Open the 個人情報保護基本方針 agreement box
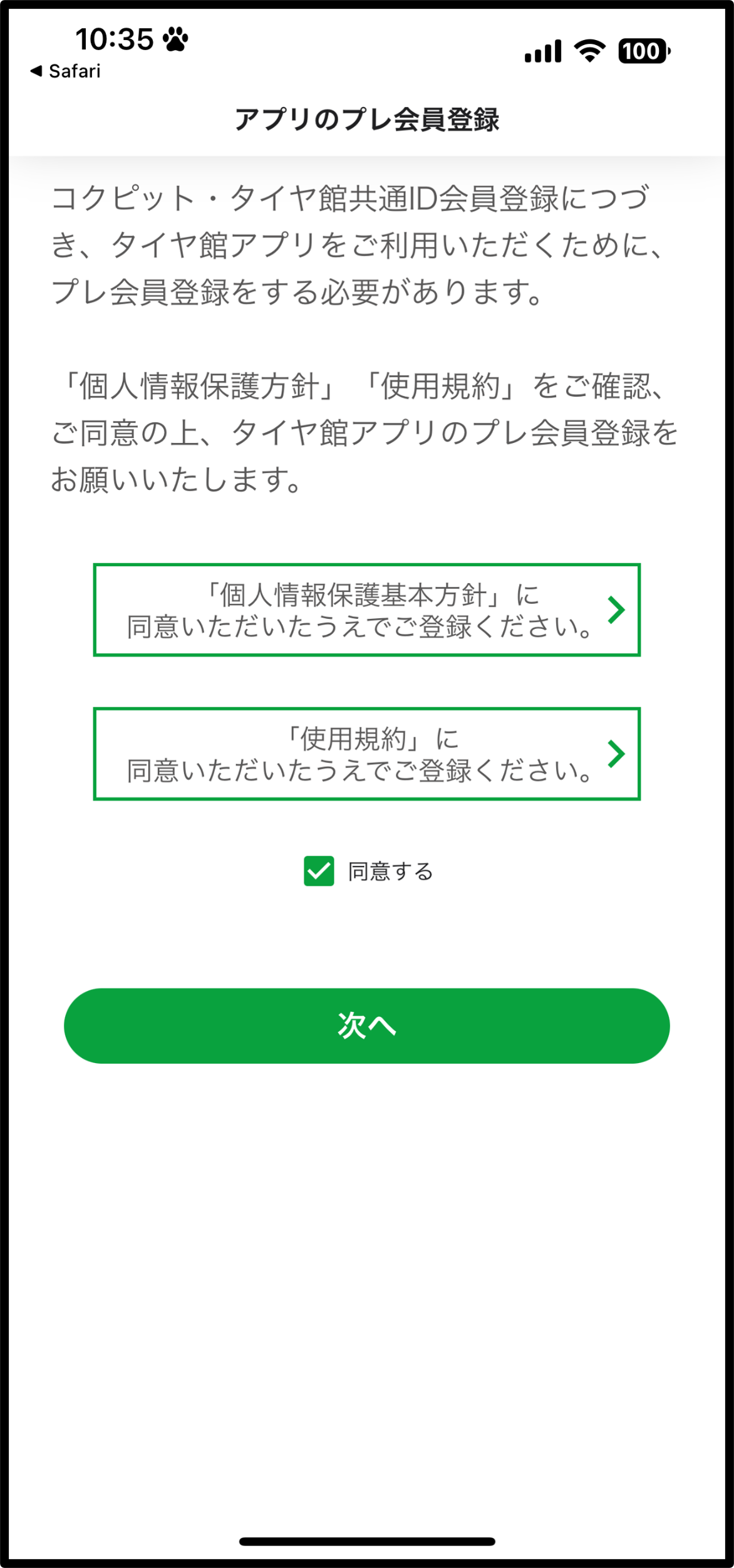The width and height of the screenshot is (734, 1568). pos(366,610)
